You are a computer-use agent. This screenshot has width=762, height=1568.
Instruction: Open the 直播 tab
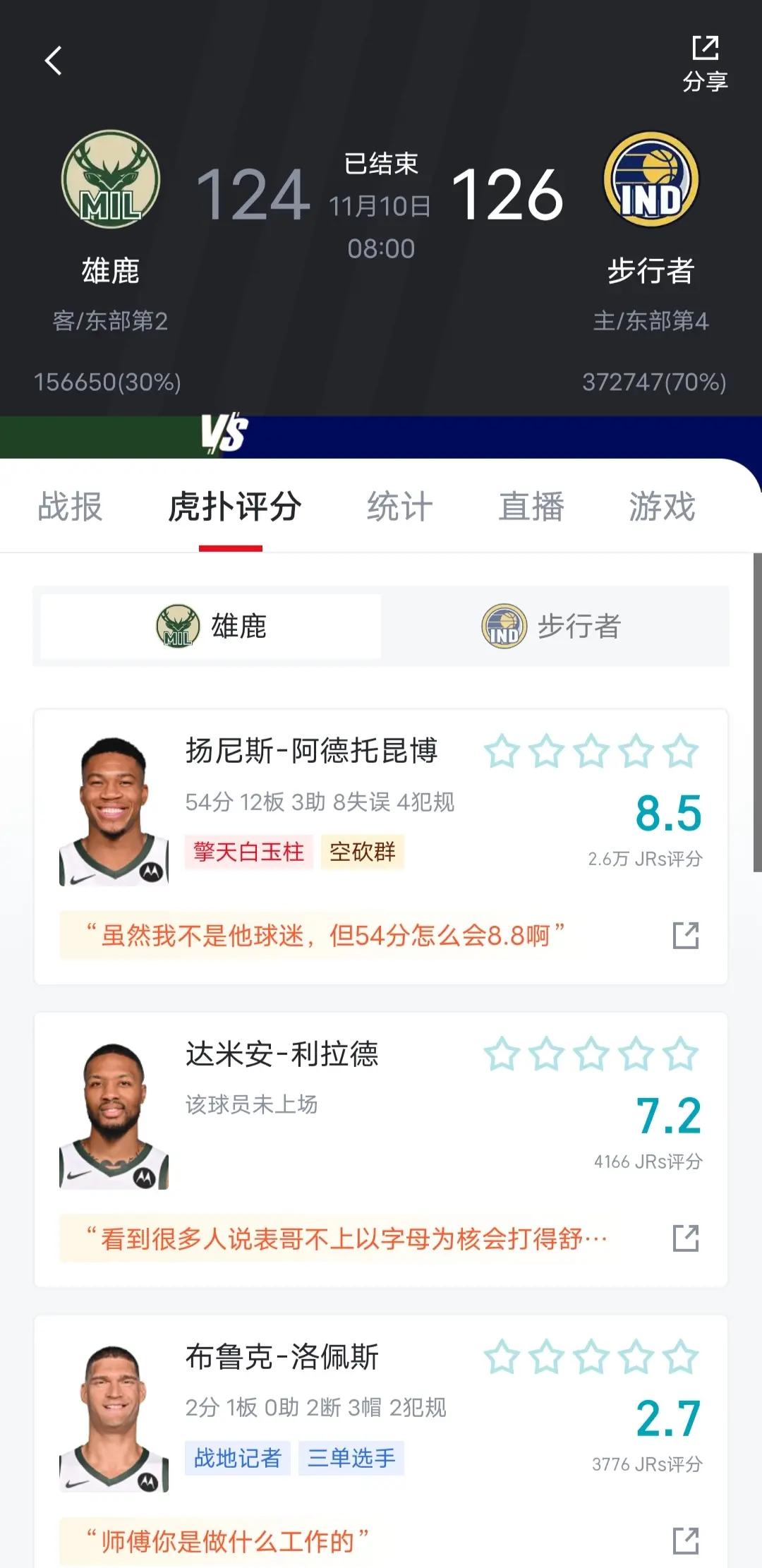[533, 507]
